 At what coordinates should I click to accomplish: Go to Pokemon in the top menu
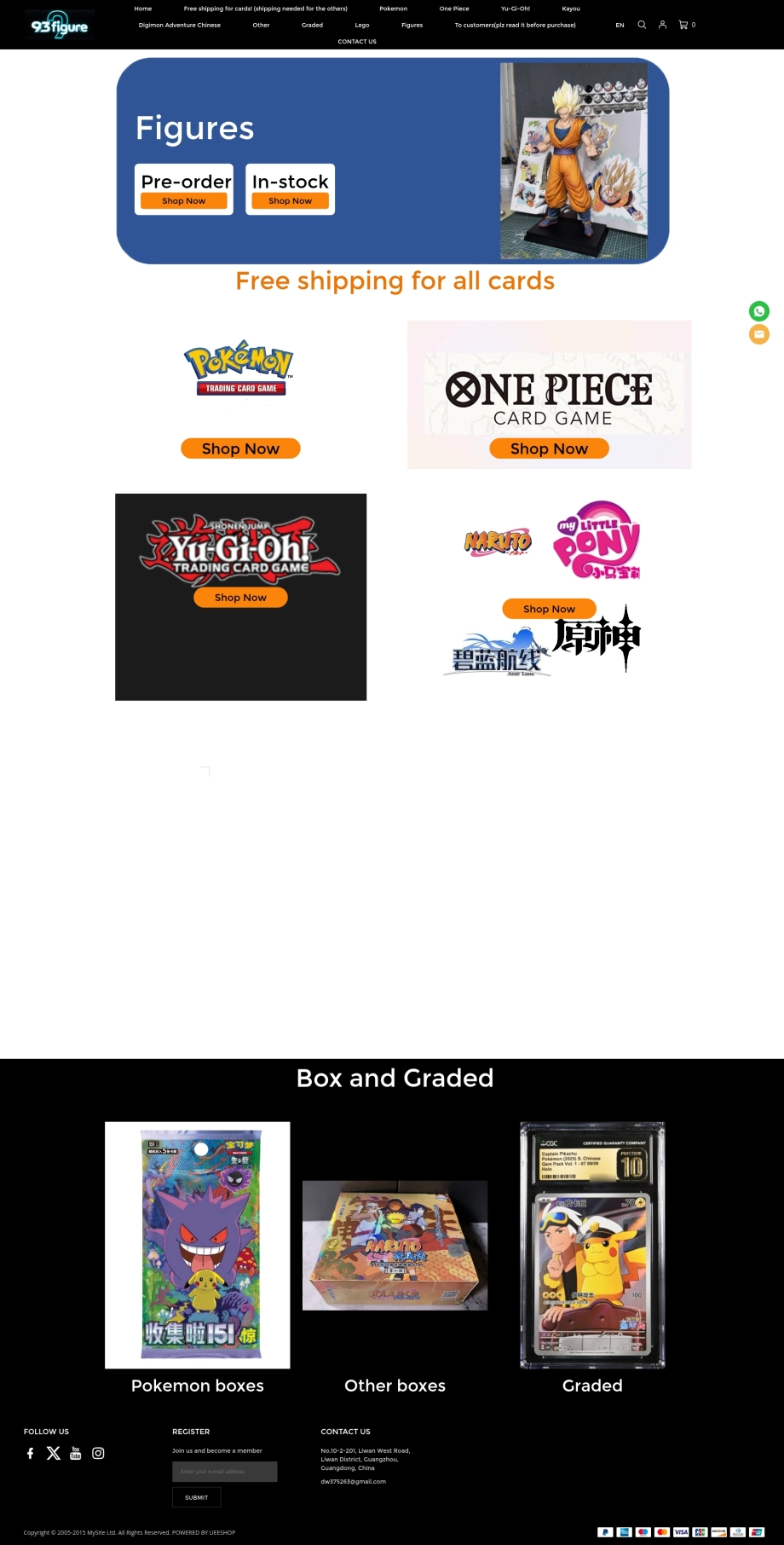click(x=394, y=9)
